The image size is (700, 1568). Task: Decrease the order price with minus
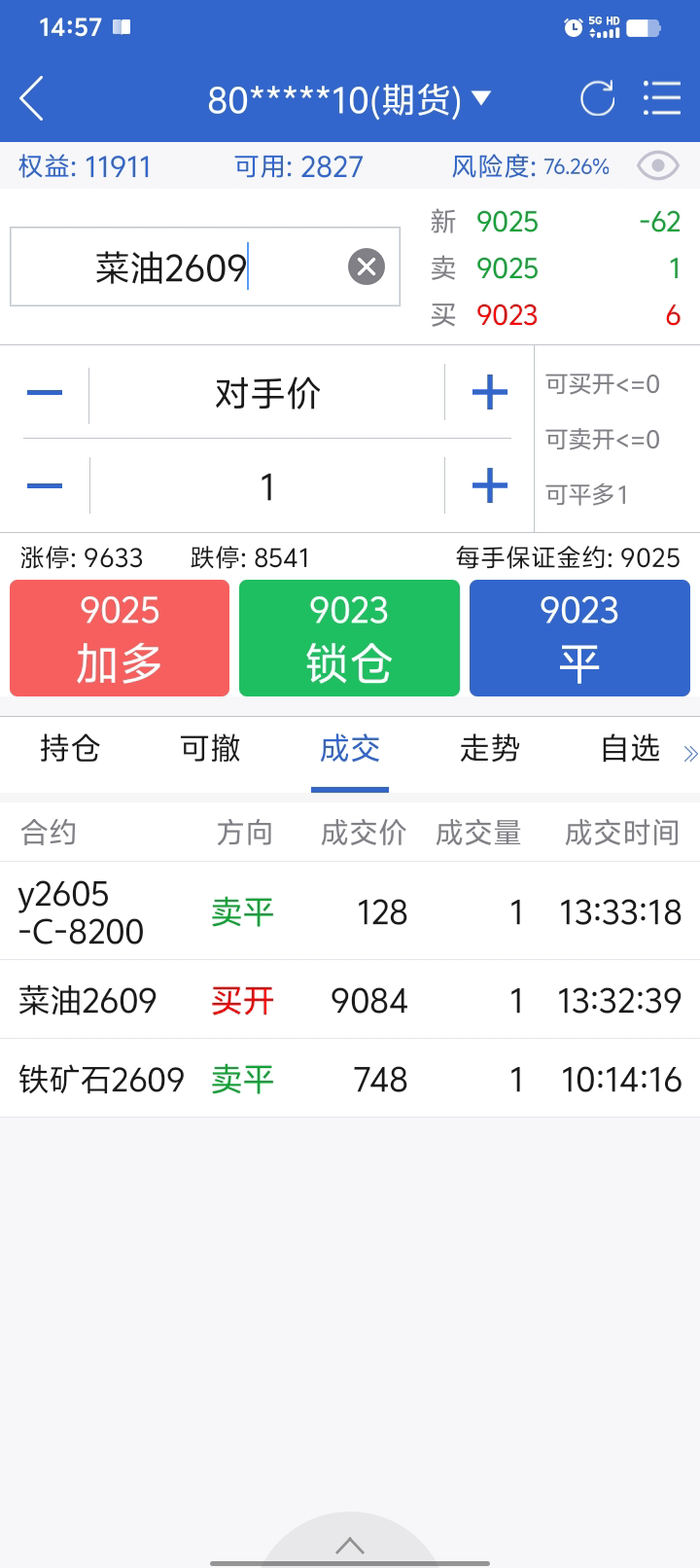click(45, 393)
